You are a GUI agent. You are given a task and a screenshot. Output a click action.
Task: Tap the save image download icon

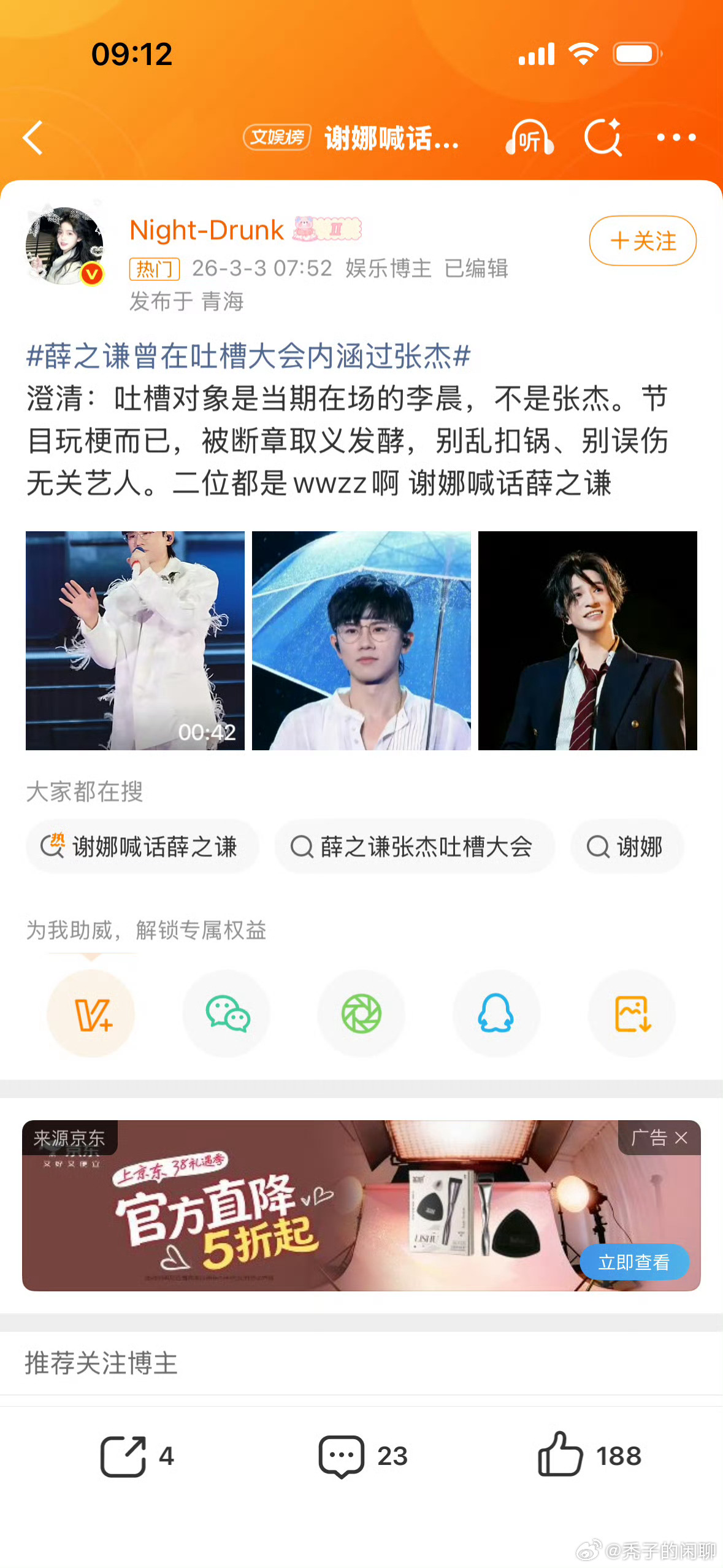(x=631, y=1015)
